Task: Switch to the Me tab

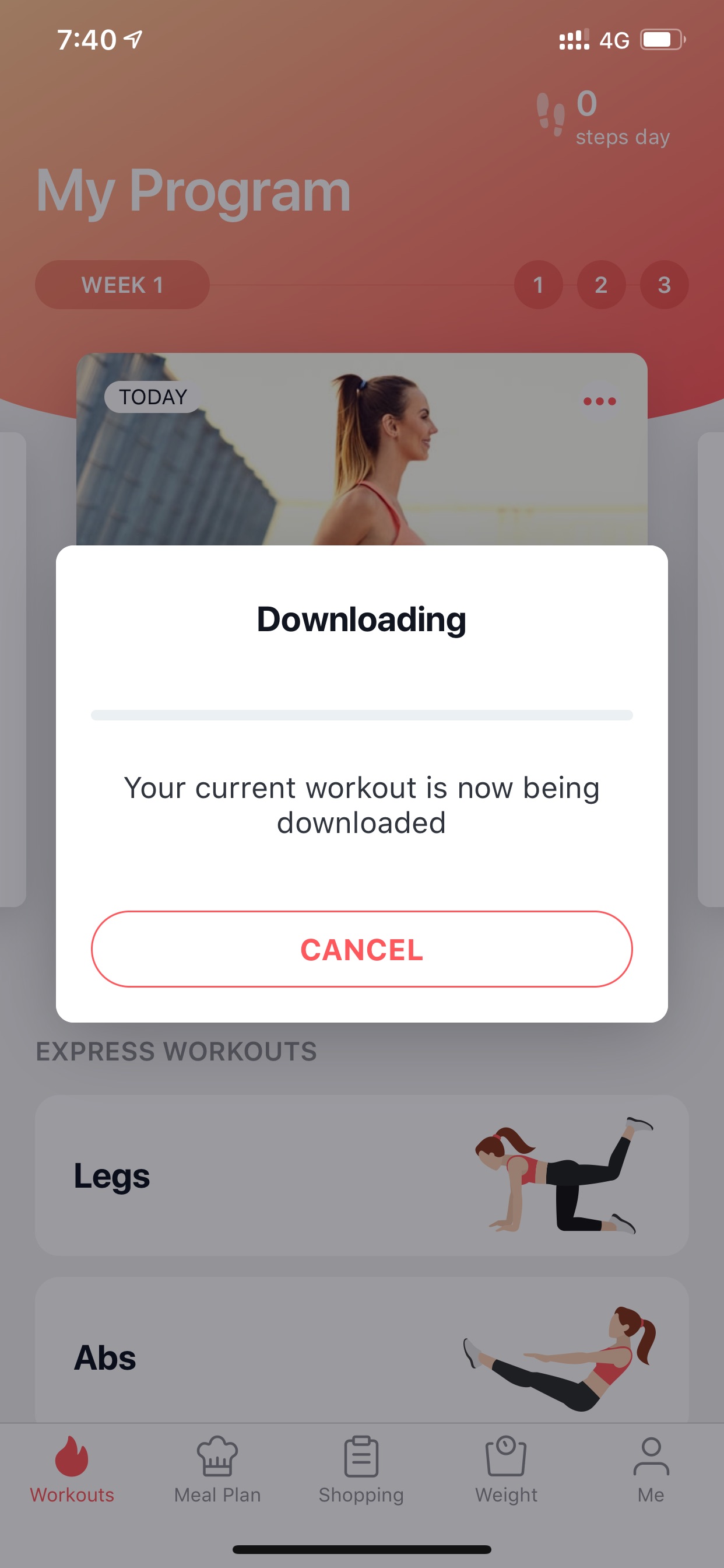Action: point(651,1469)
